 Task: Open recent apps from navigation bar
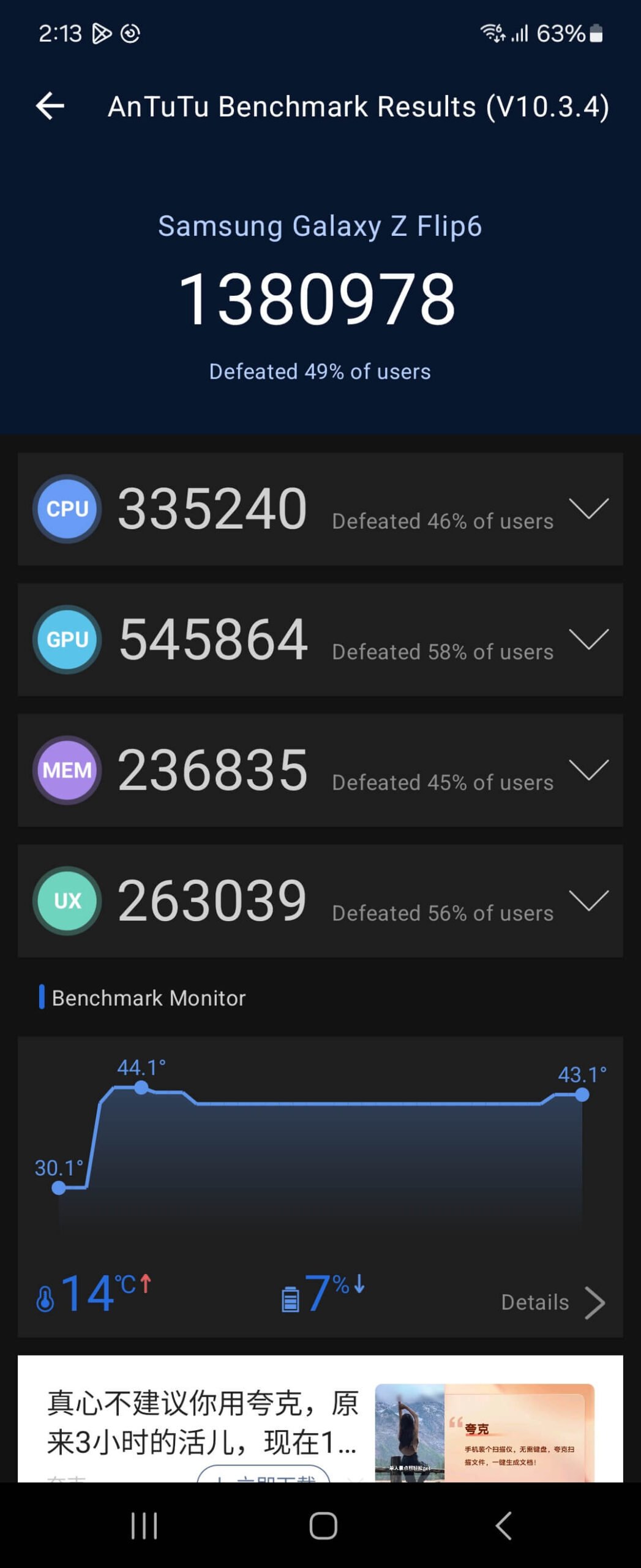pyautogui.click(x=144, y=1525)
